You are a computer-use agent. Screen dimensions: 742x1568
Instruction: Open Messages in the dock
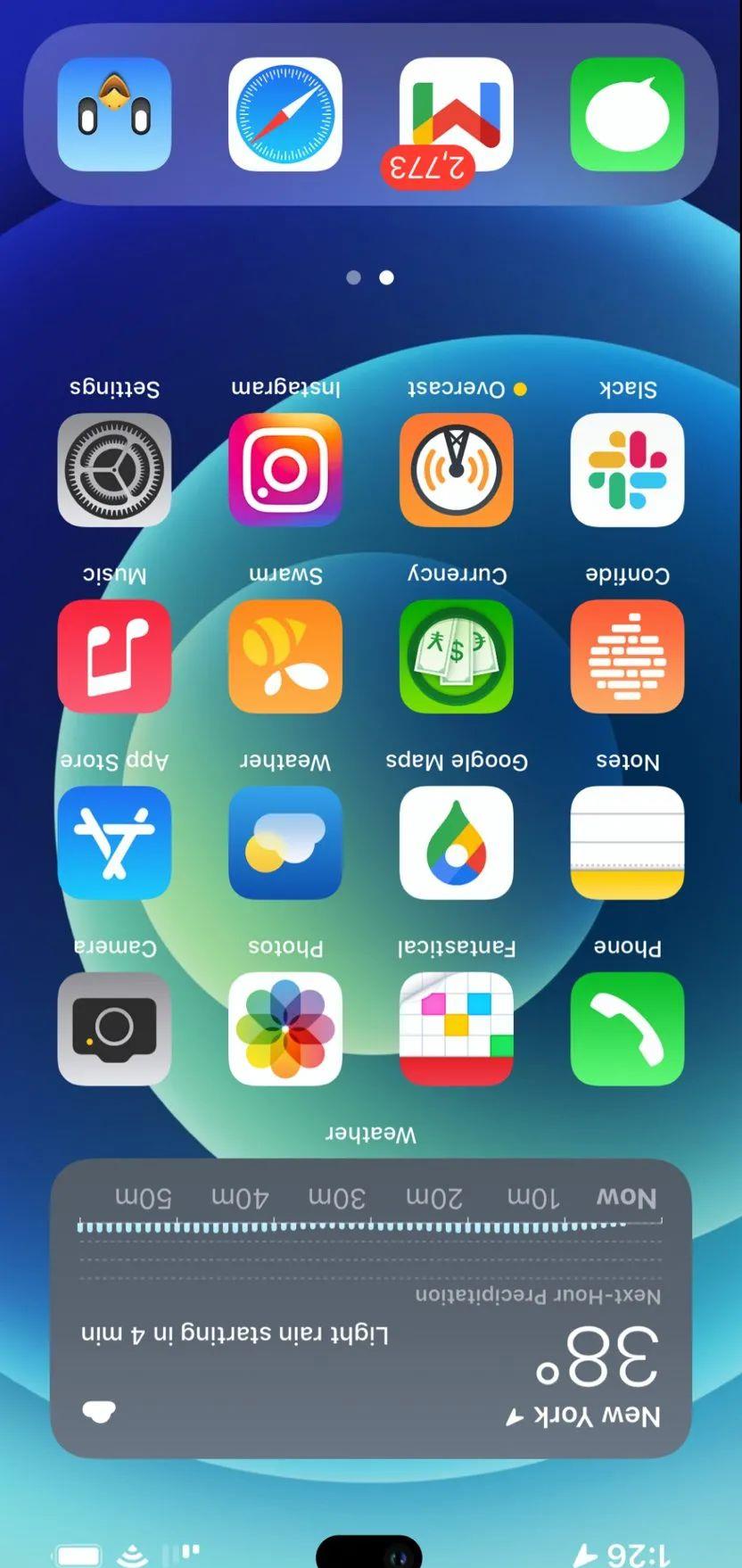pos(627,114)
